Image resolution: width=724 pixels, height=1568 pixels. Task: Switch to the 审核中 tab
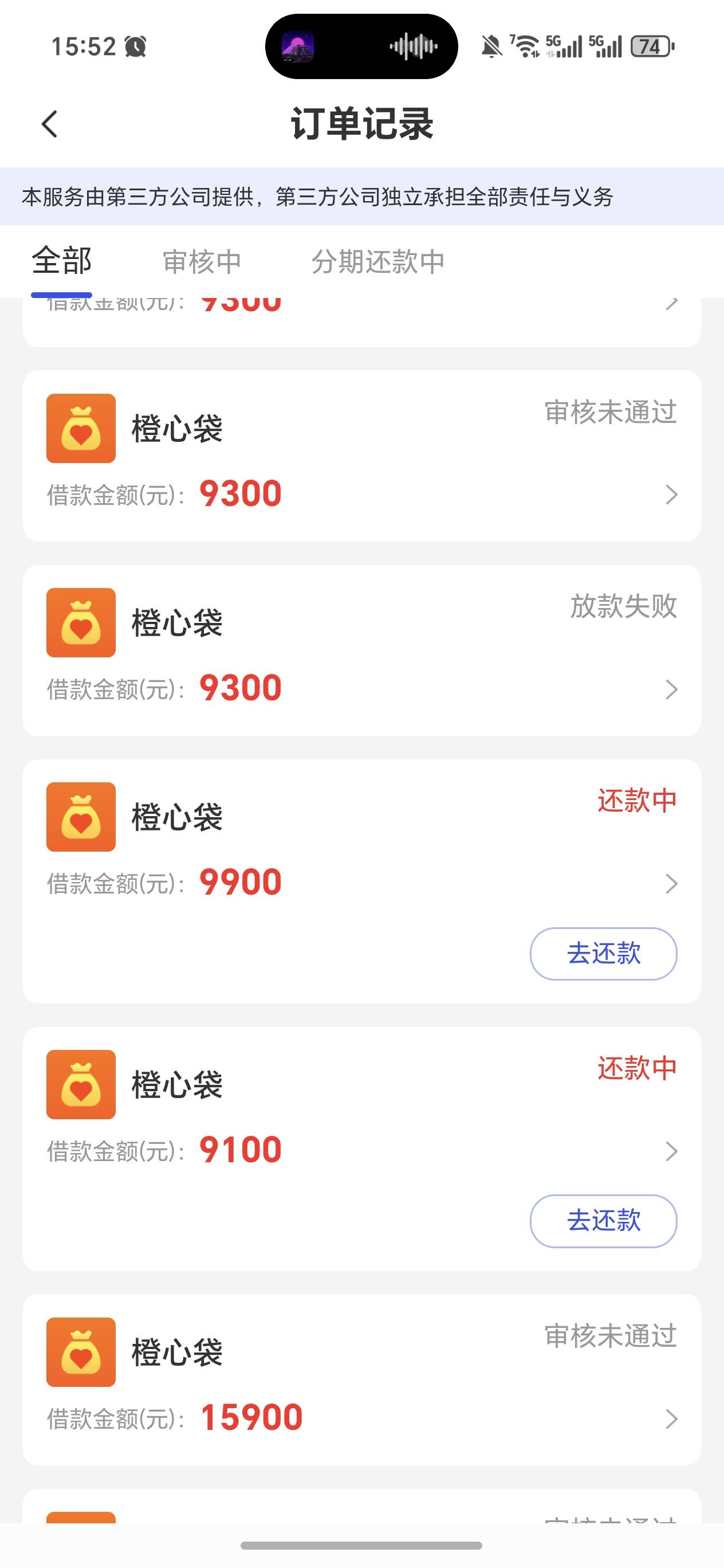(x=202, y=262)
